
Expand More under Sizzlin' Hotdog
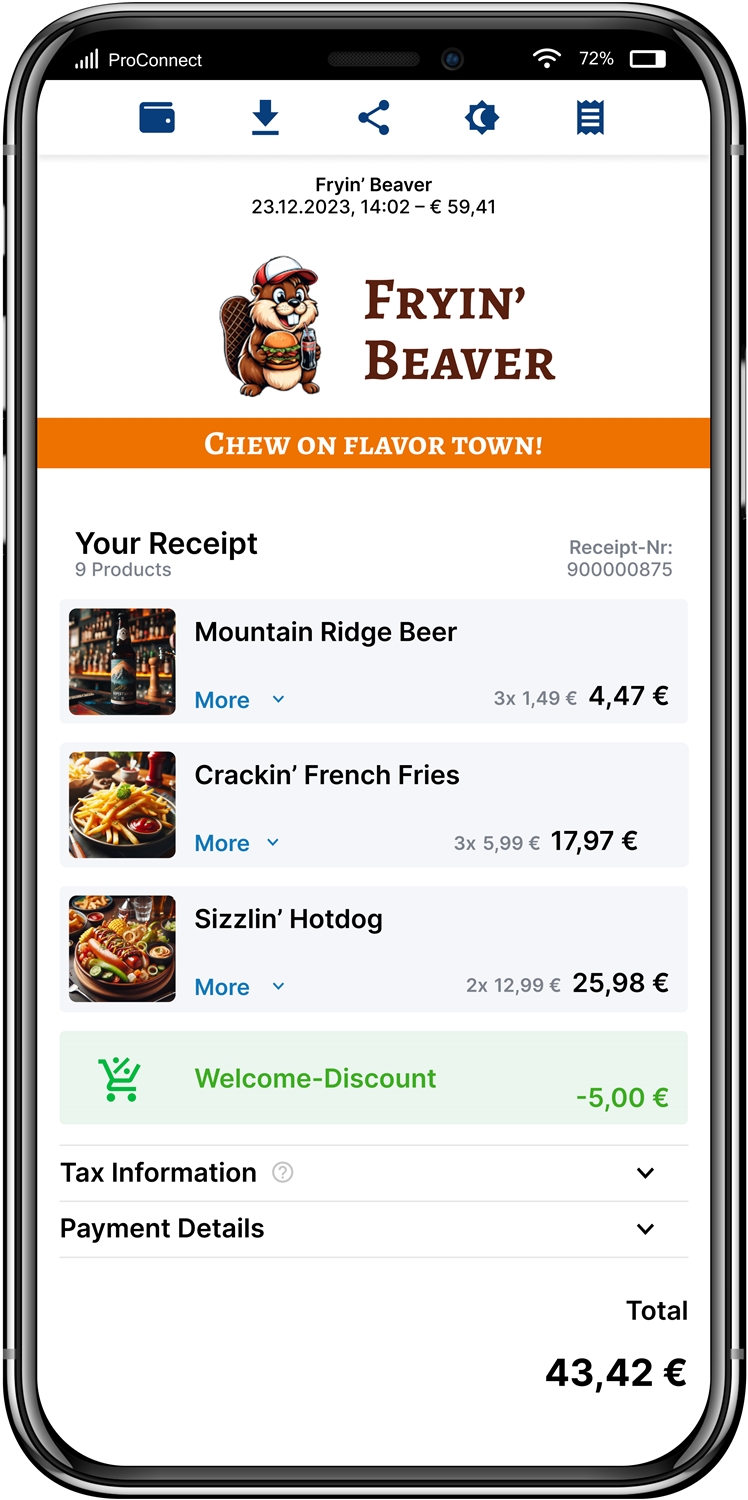point(239,987)
